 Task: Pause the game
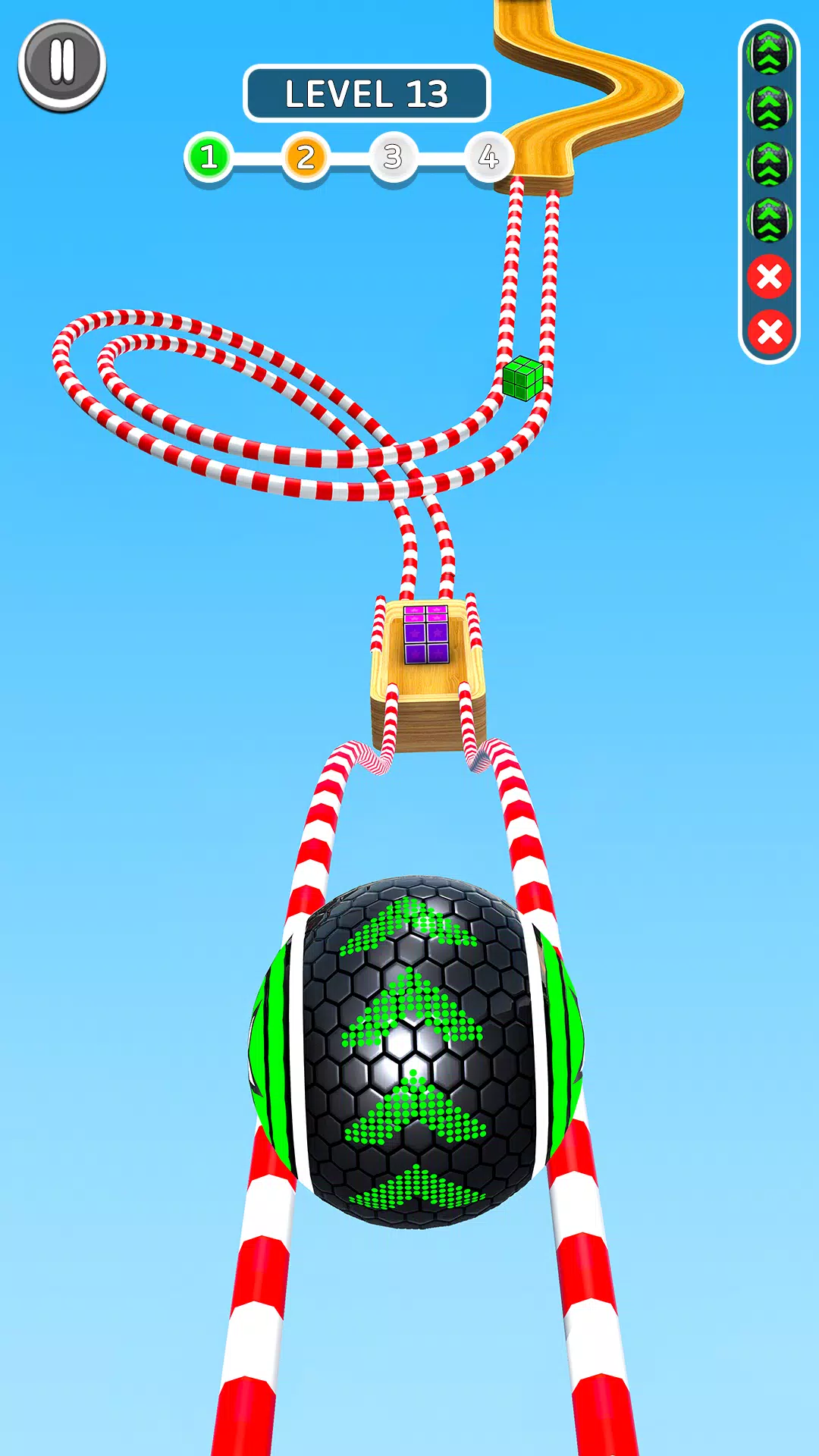click(62, 64)
